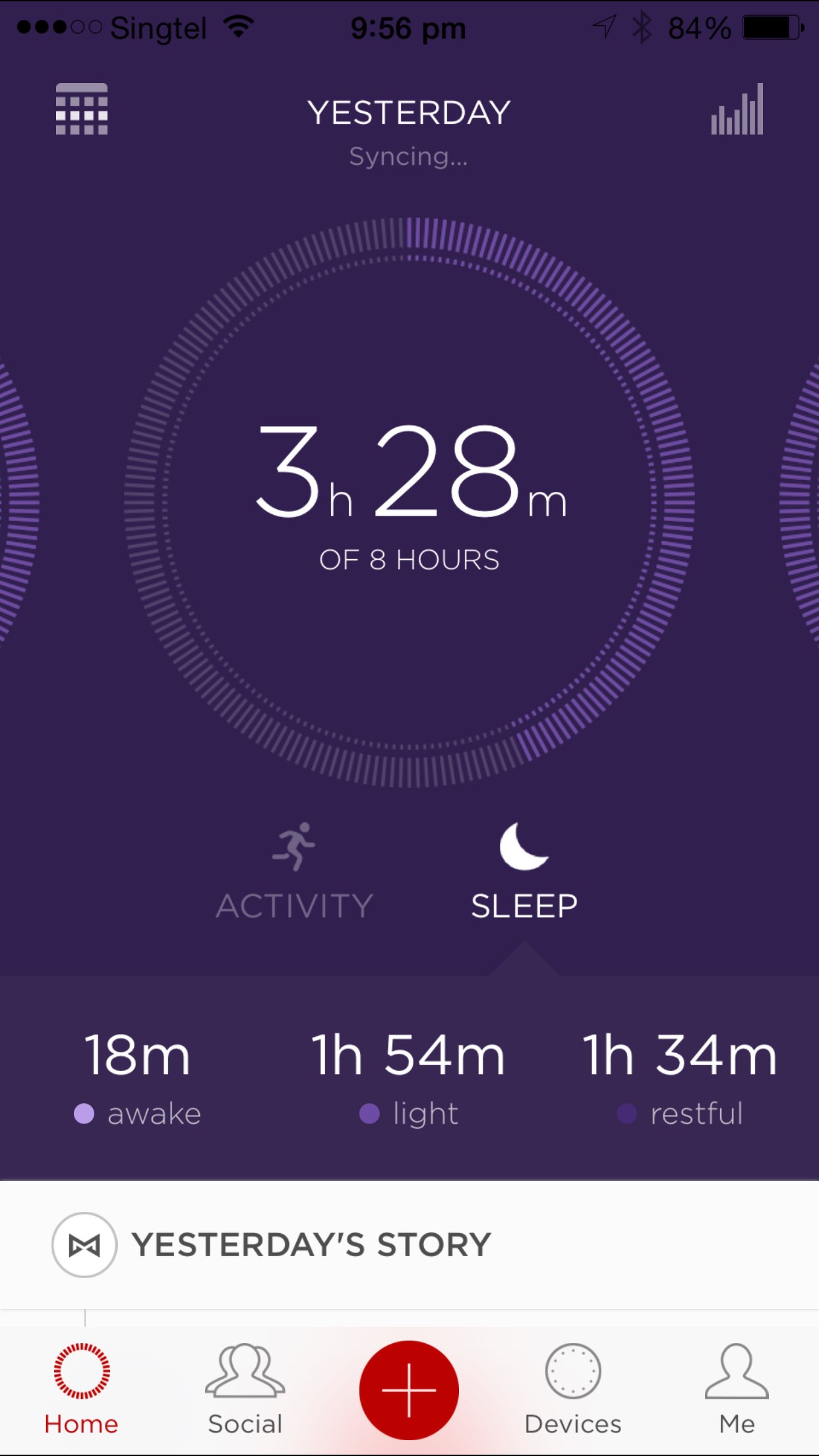Open the calendar icon

pos(82,109)
